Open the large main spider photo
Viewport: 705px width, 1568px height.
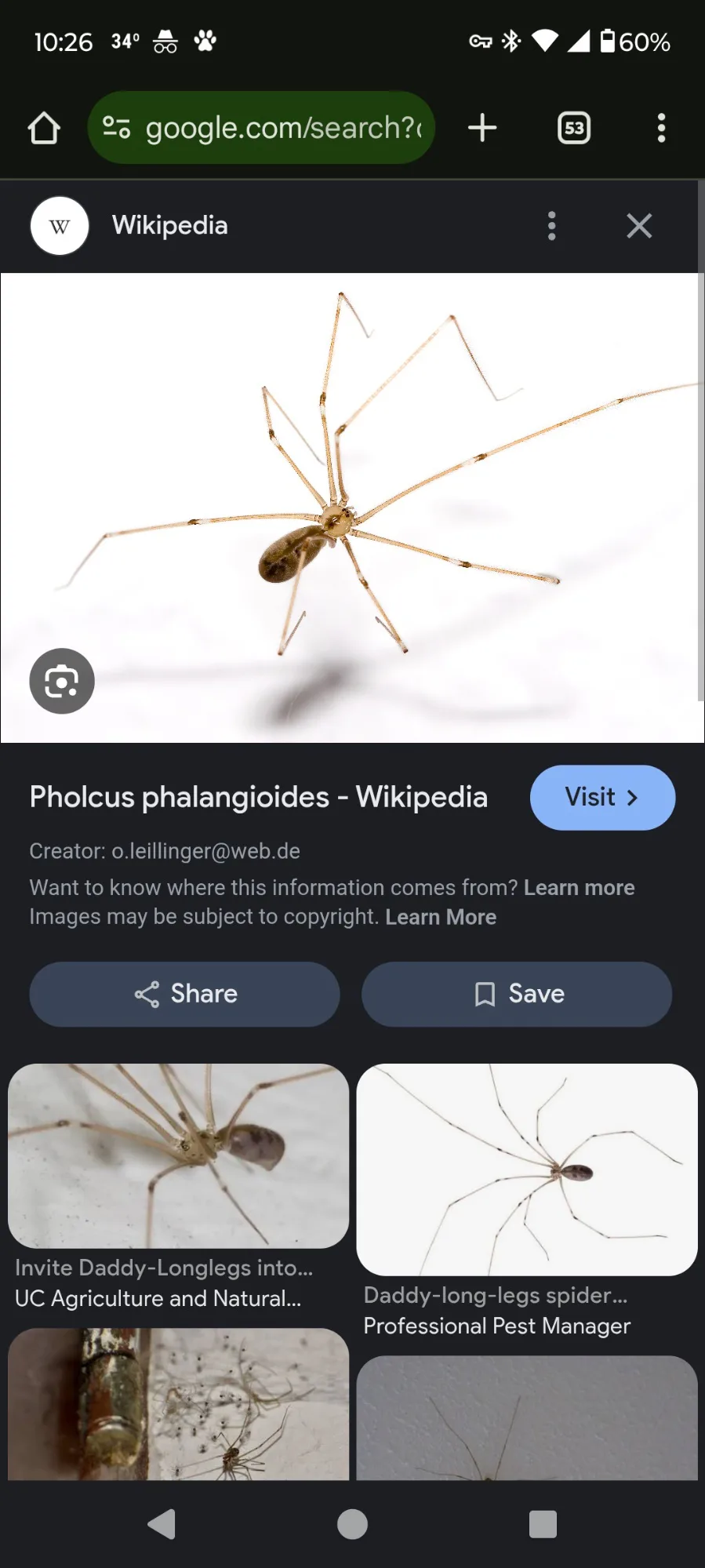[x=352, y=508]
